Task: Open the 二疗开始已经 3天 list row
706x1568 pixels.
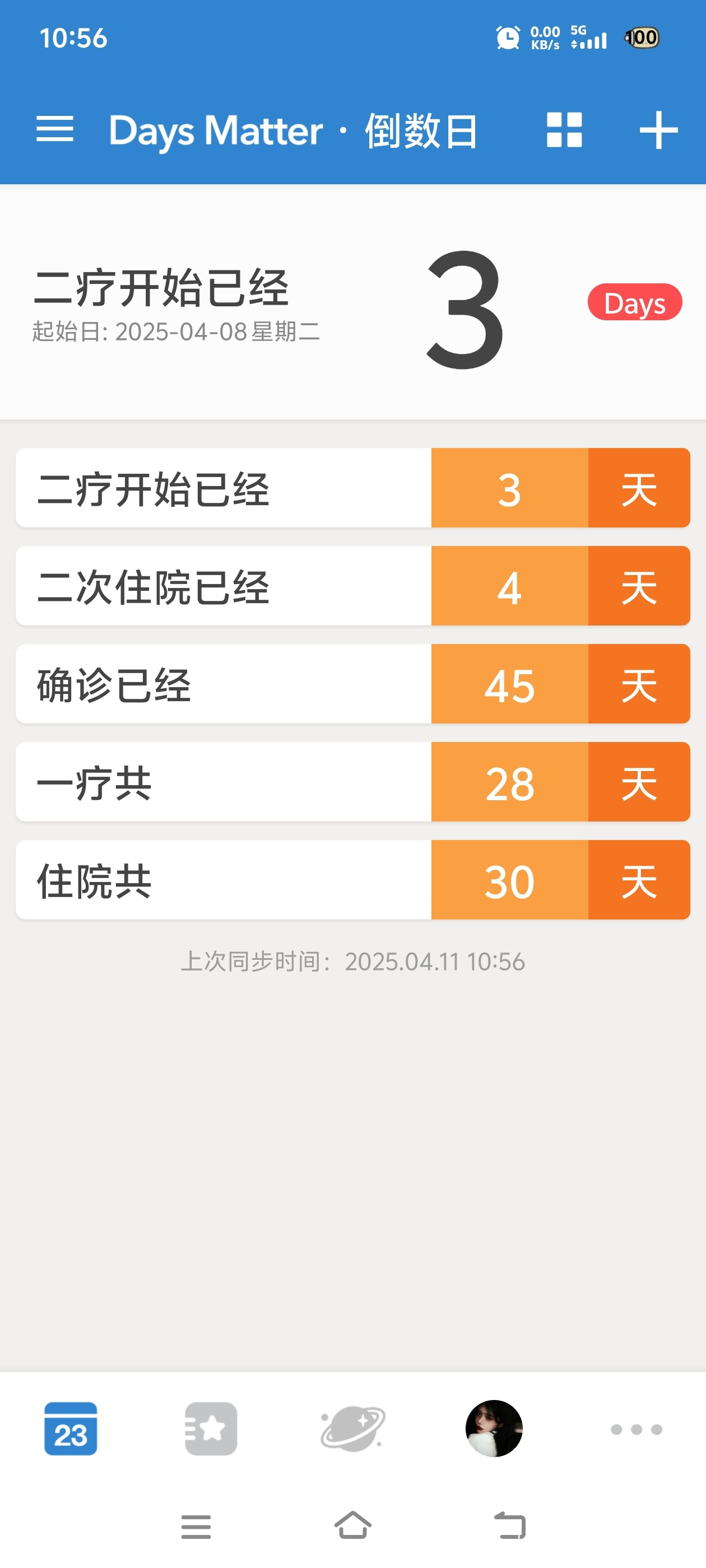Action: [x=352, y=488]
